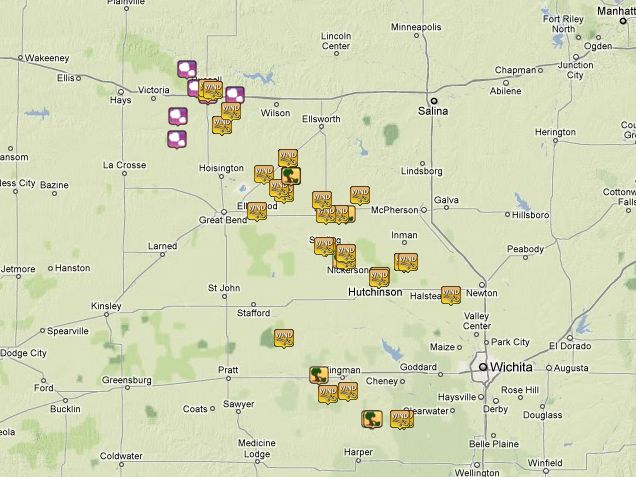The width and height of the screenshot is (636, 477).
Task: Open the wind marker west of McPherson
Action: 360,194
